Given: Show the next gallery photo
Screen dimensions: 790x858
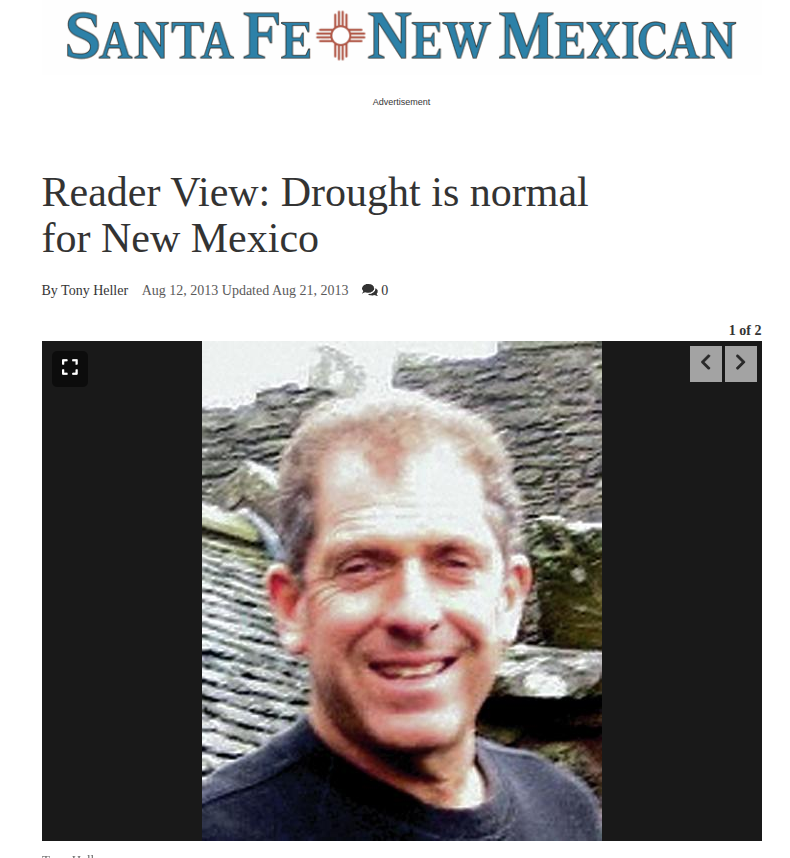Looking at the screenshot, I should (741, 363).
